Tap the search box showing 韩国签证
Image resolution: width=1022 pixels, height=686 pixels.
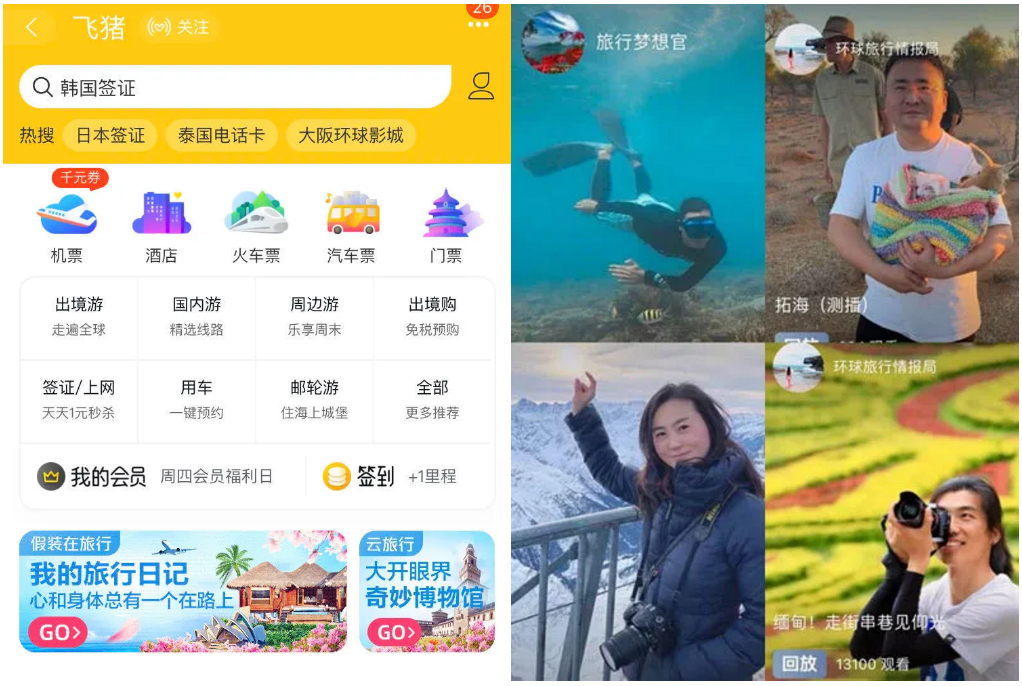(x=235, y=87)
